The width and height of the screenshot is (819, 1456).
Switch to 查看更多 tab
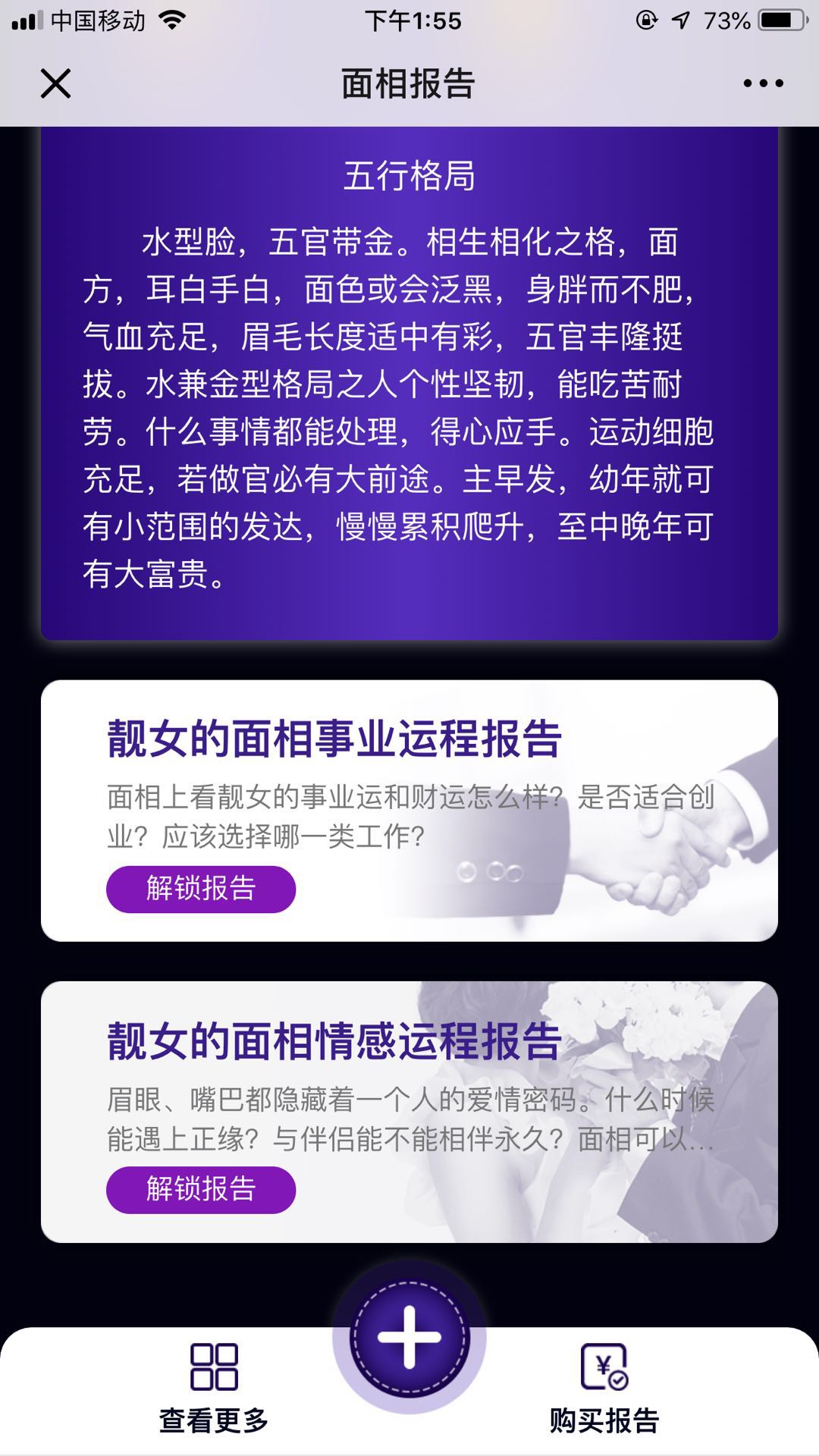[214, 1389]
